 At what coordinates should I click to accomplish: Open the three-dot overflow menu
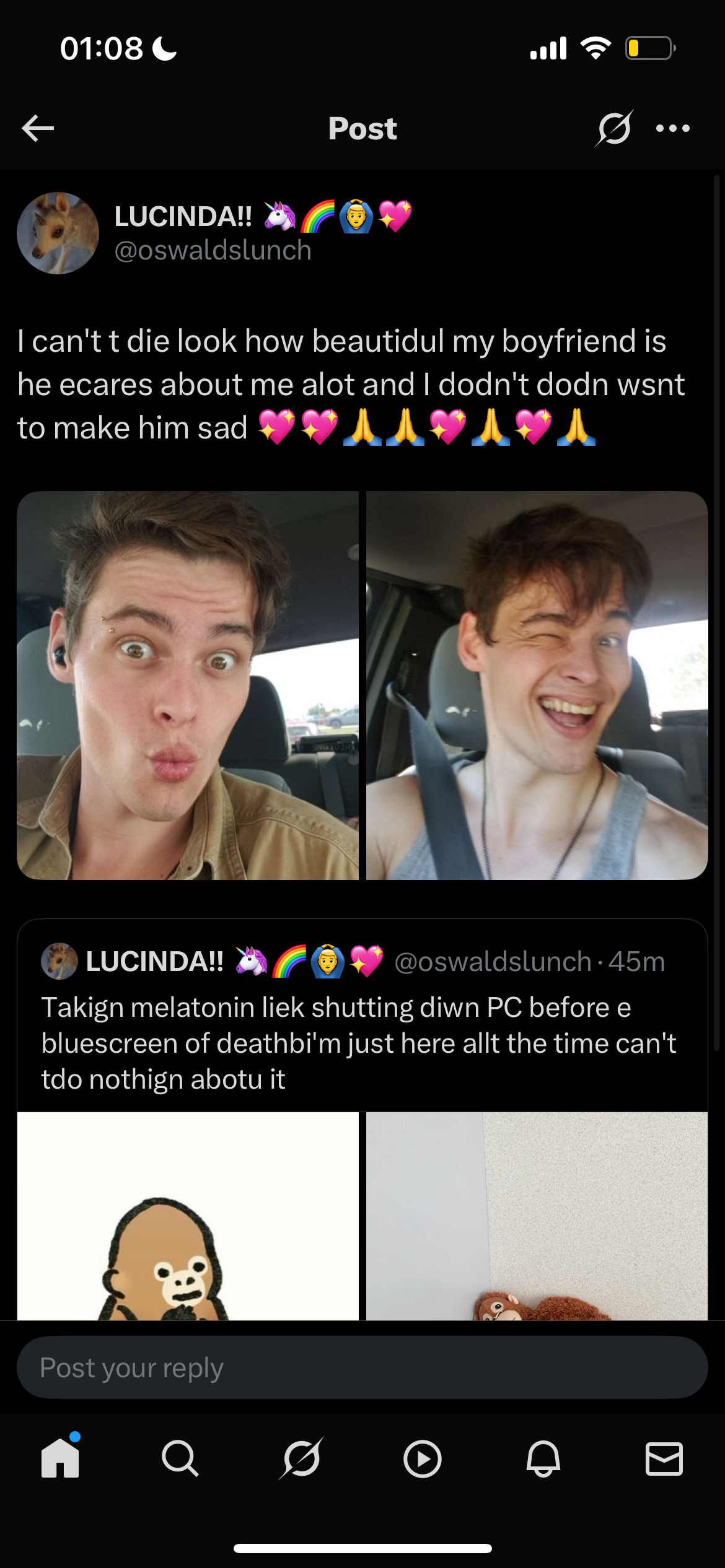point(673,128)
